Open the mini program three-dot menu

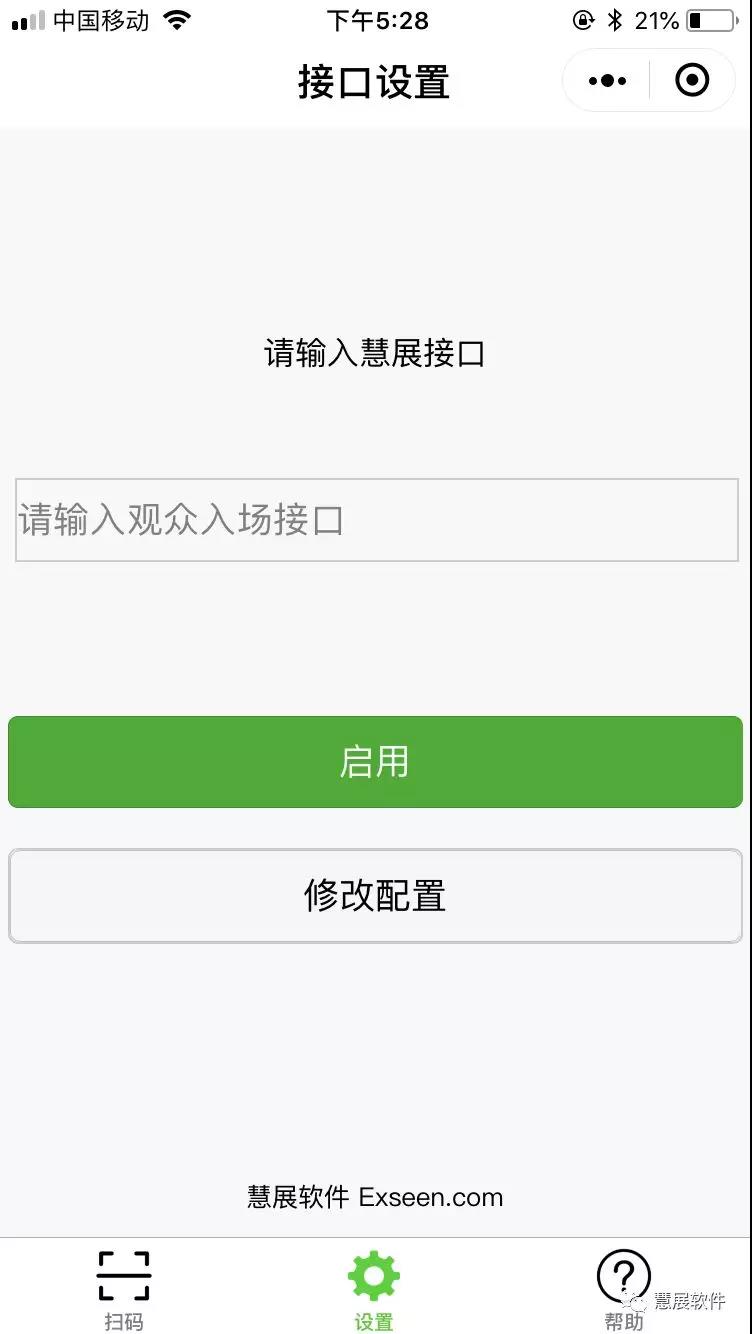pyautogui.click(x=607, y=81)
